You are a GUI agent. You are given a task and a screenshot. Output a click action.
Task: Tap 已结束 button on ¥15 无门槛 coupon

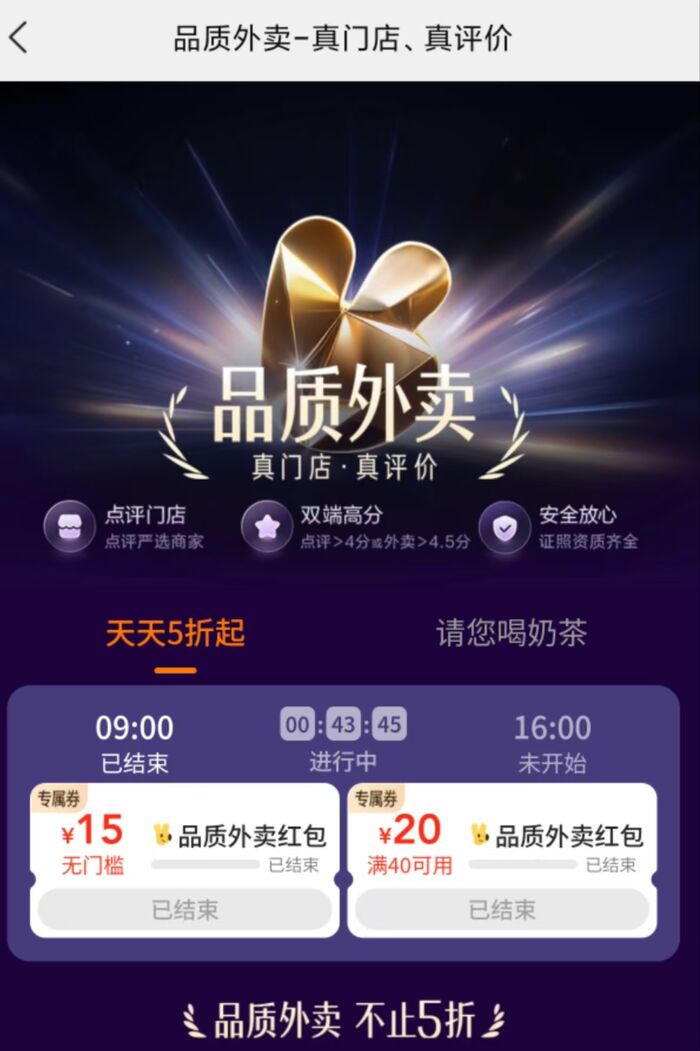click(185, 910)
